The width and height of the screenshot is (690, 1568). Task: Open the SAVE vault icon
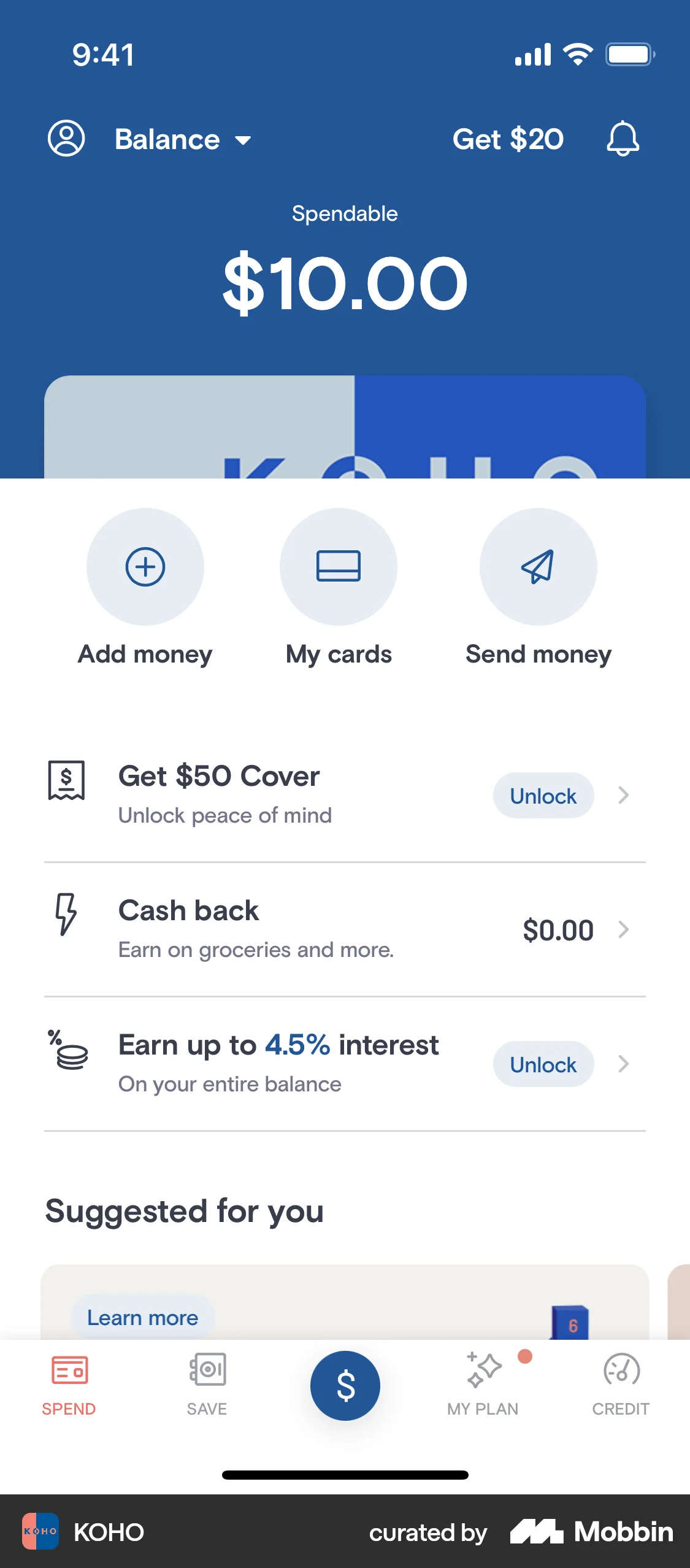point(206,1369)
